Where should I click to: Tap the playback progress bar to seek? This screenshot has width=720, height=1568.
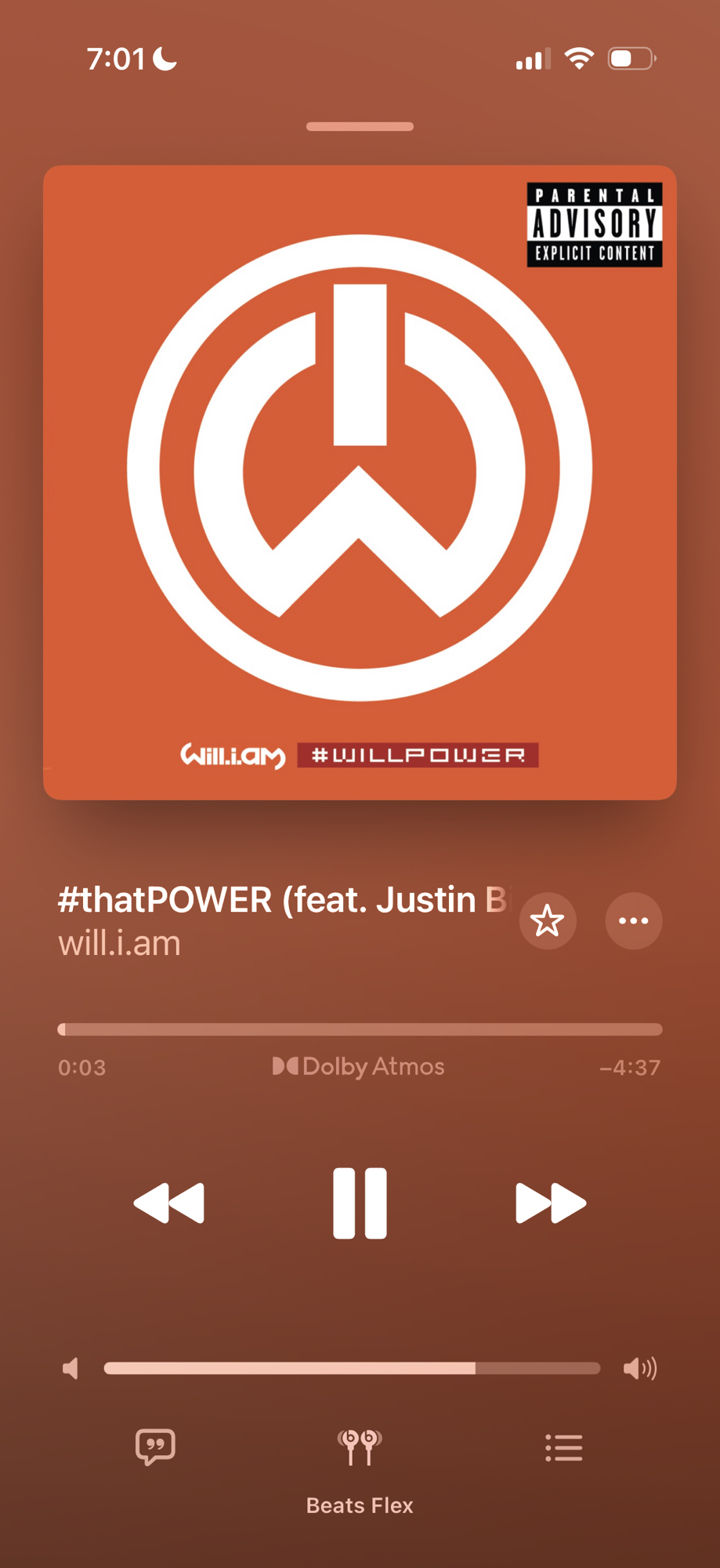click(x=360, y=1029)
